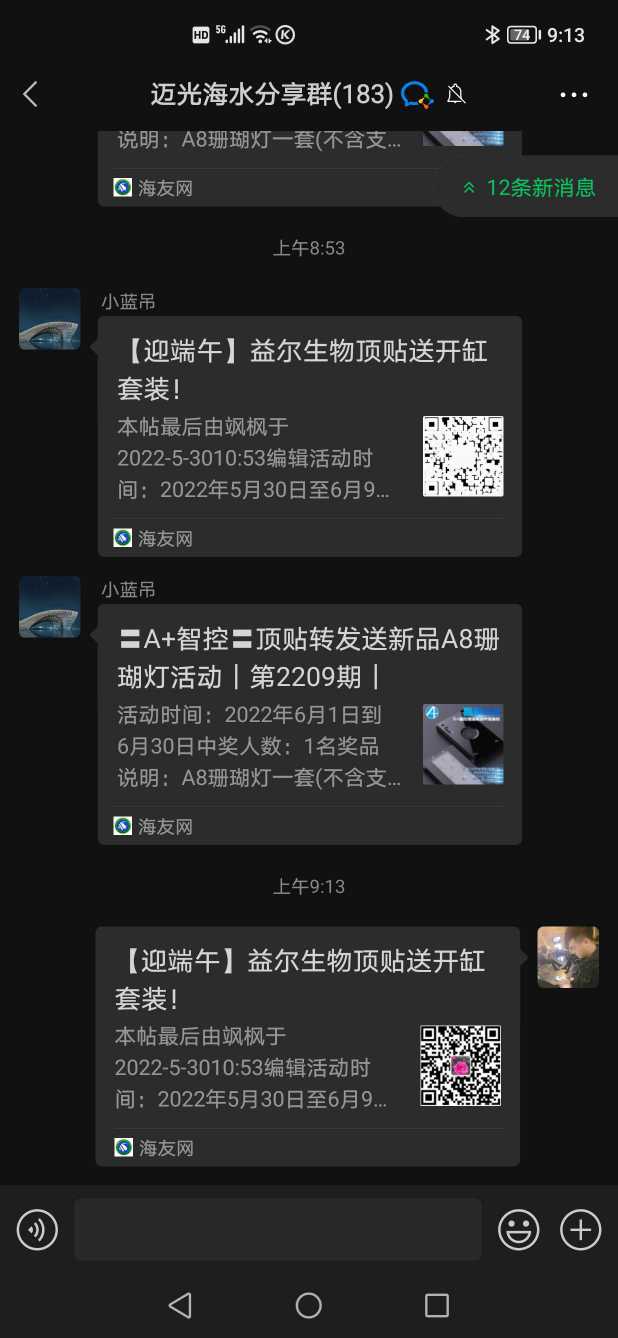The height and width of the screenshot is (1338, 618).
Task: Jump to the 12条新消息 unread messages
Action: [x=530, y=187]
